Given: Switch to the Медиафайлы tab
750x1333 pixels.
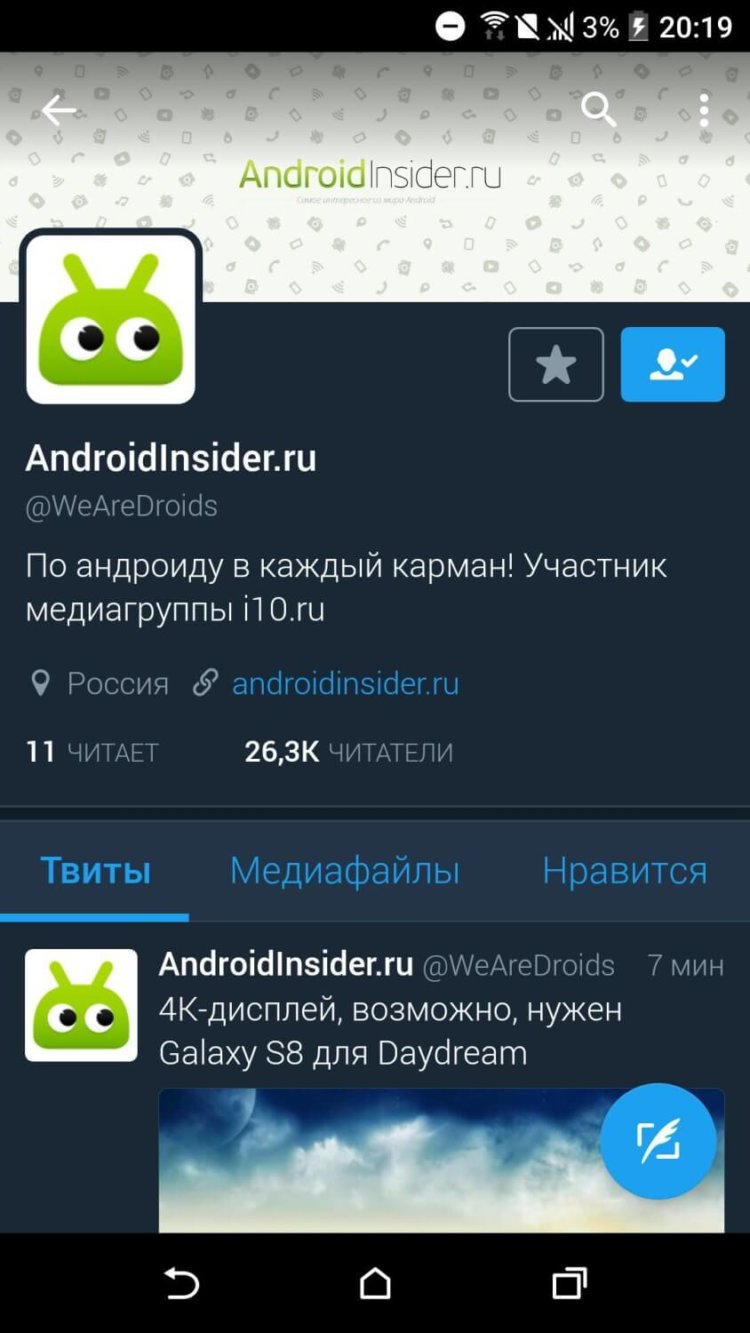Looking at the screenshot, I should pyautogui.click(x=344, y=871).
